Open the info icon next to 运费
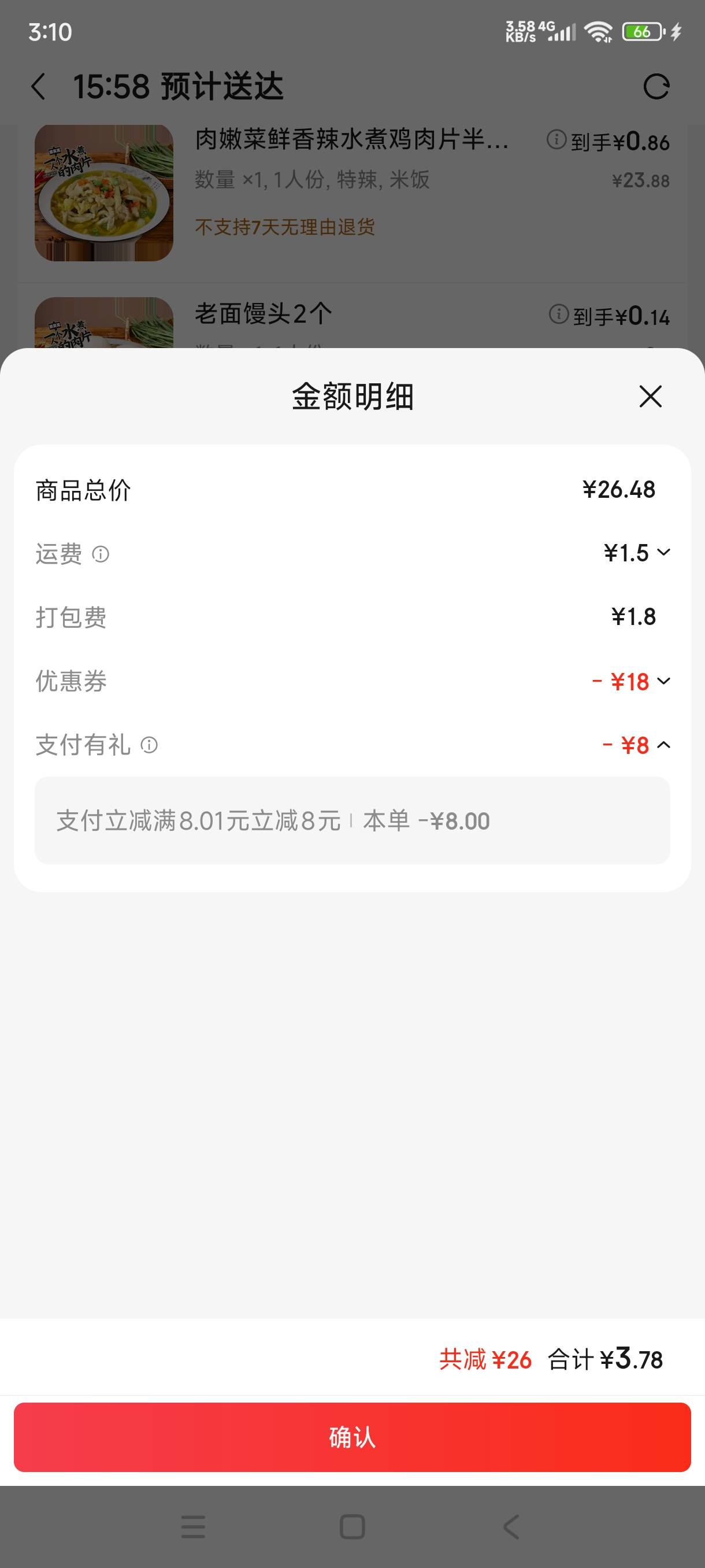The height and width of the screenshot is (1568, 705). [101, 554]
